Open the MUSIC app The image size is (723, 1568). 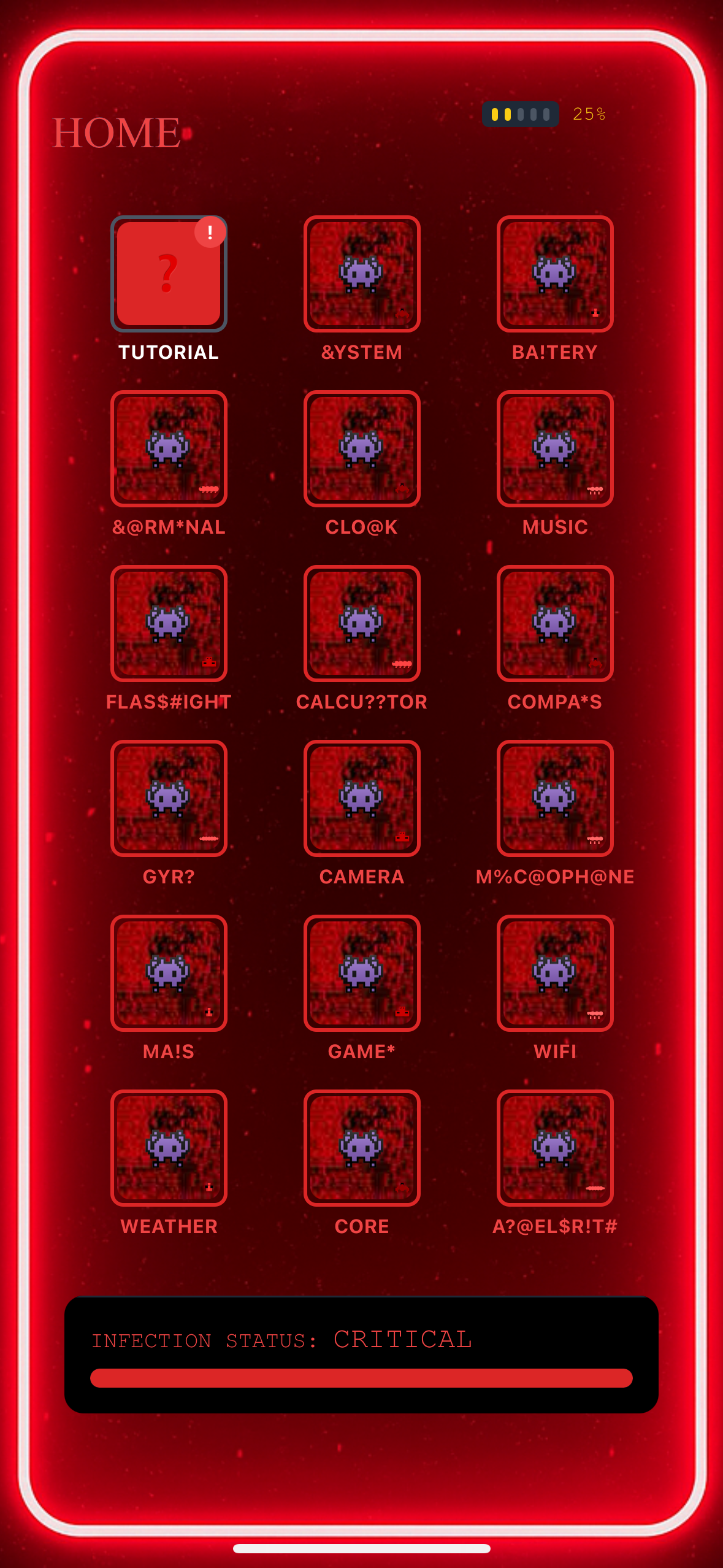(555, 448)
